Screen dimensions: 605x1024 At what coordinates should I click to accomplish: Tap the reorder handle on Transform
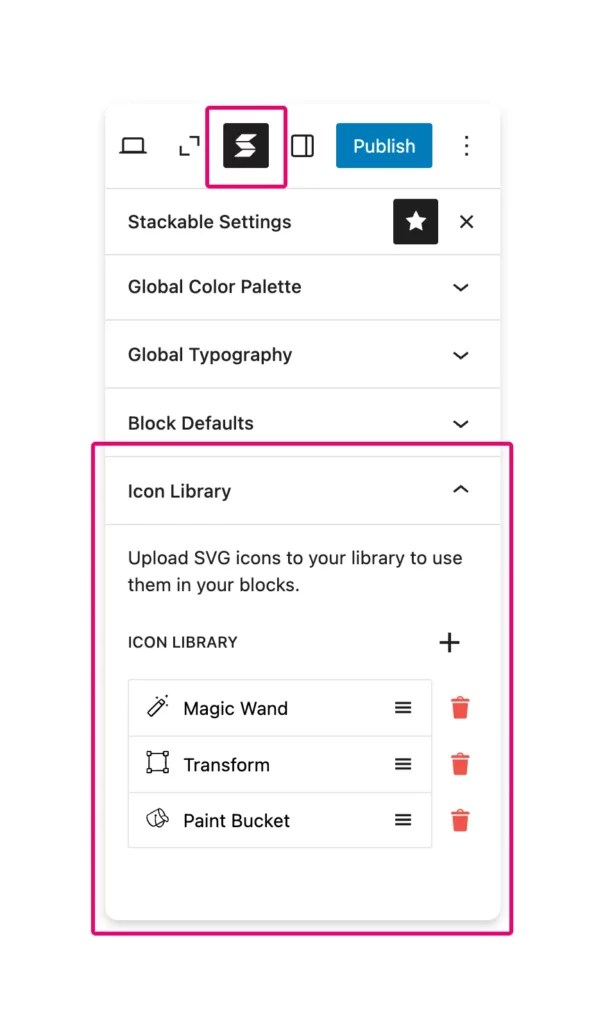tap(403, 764)
